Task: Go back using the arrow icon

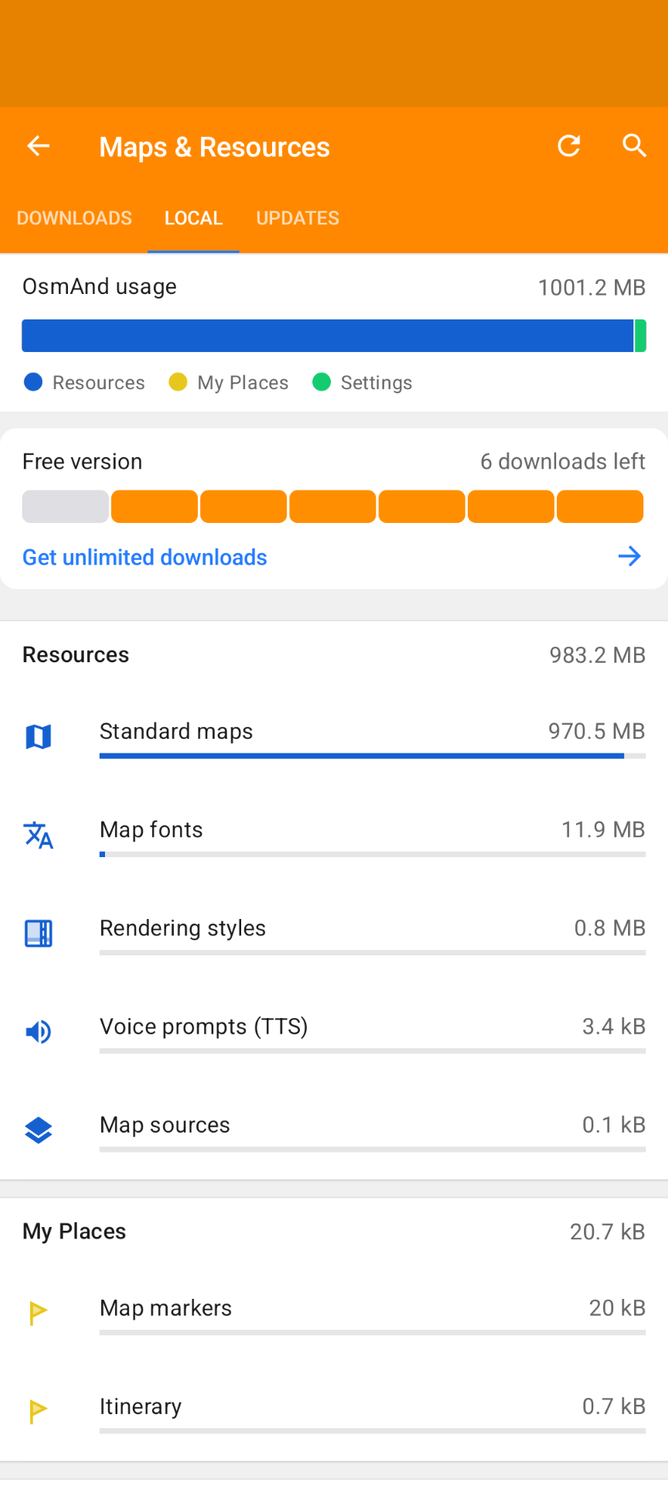Action: pos(38,146)
